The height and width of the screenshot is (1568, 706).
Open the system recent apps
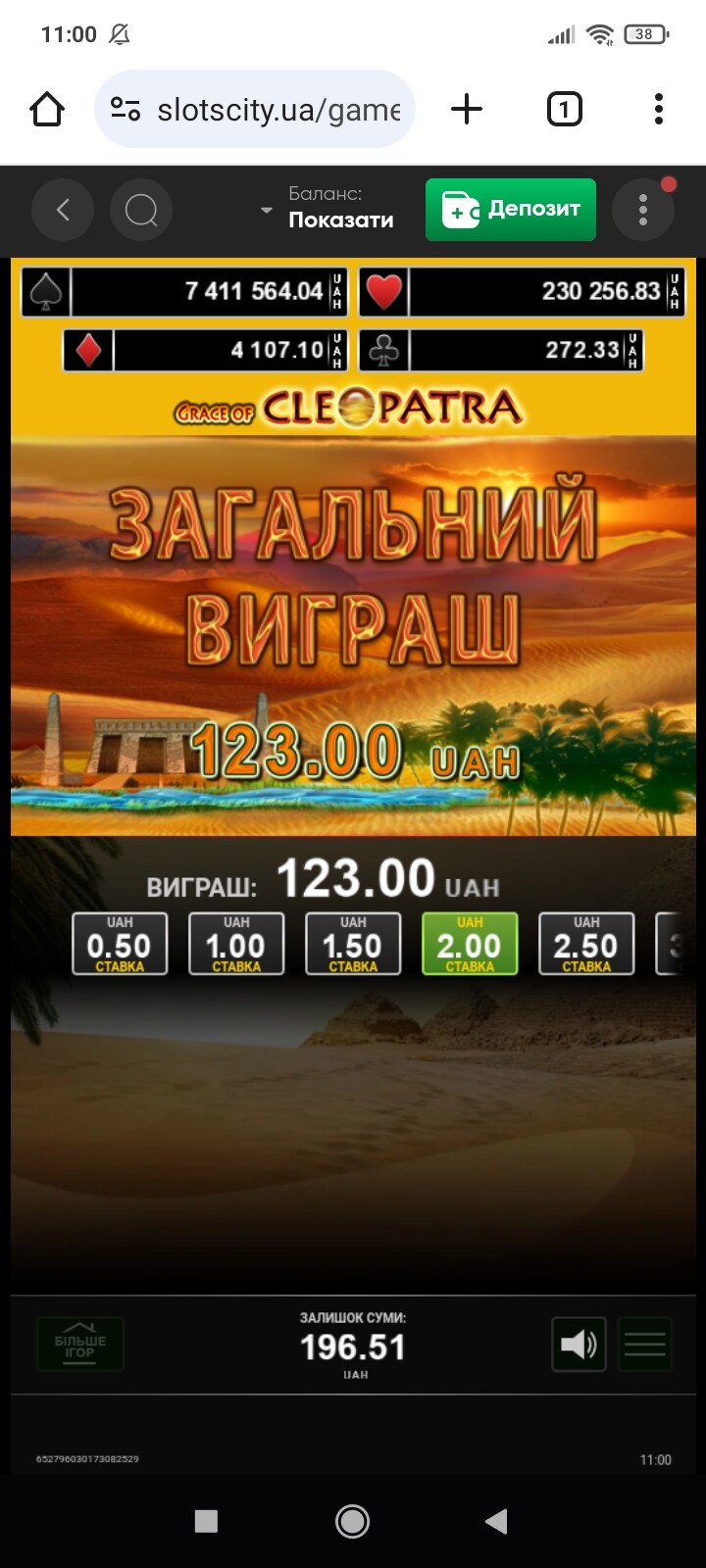206,1521
